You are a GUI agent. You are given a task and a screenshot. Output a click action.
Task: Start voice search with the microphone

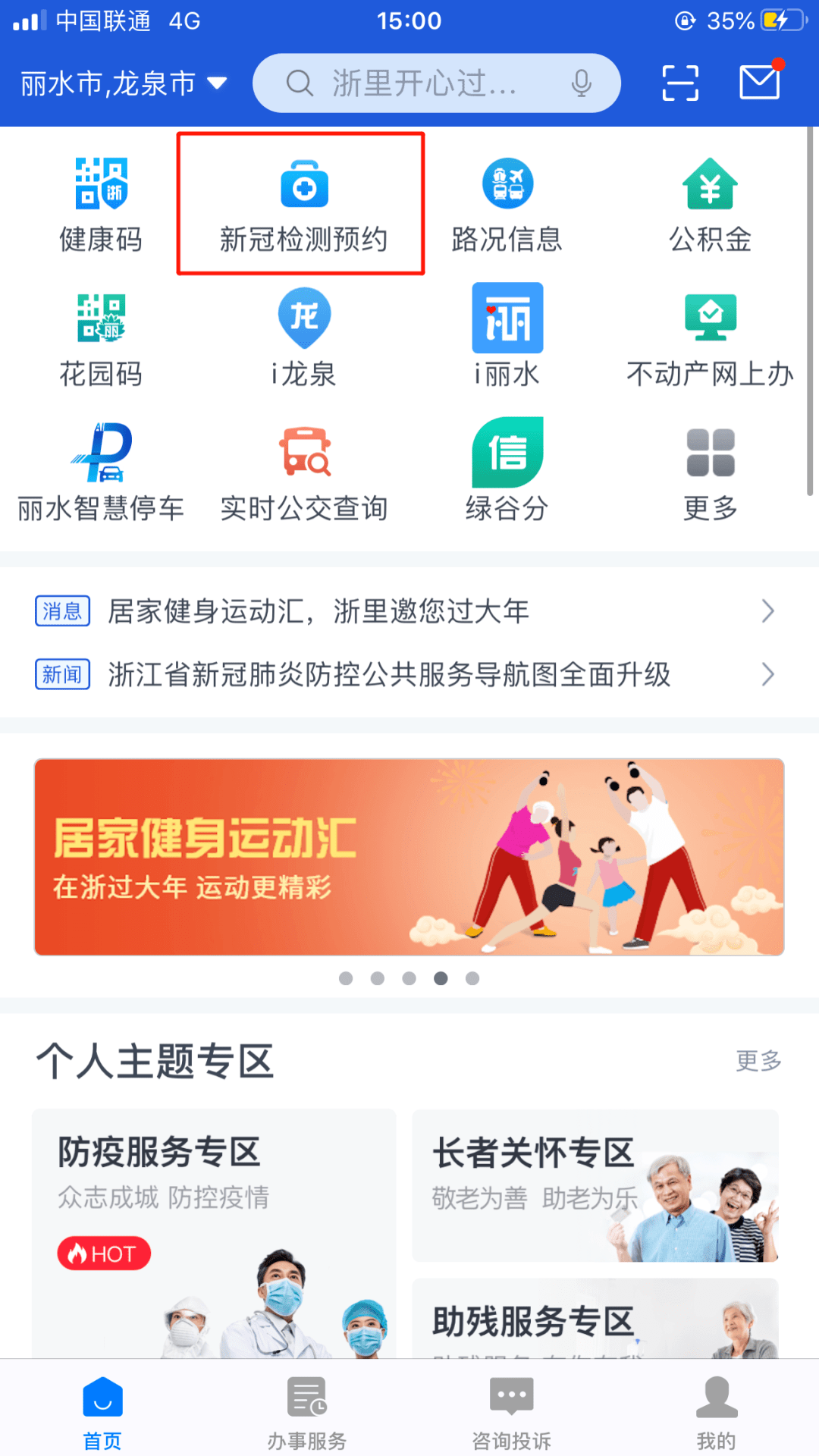581,83
